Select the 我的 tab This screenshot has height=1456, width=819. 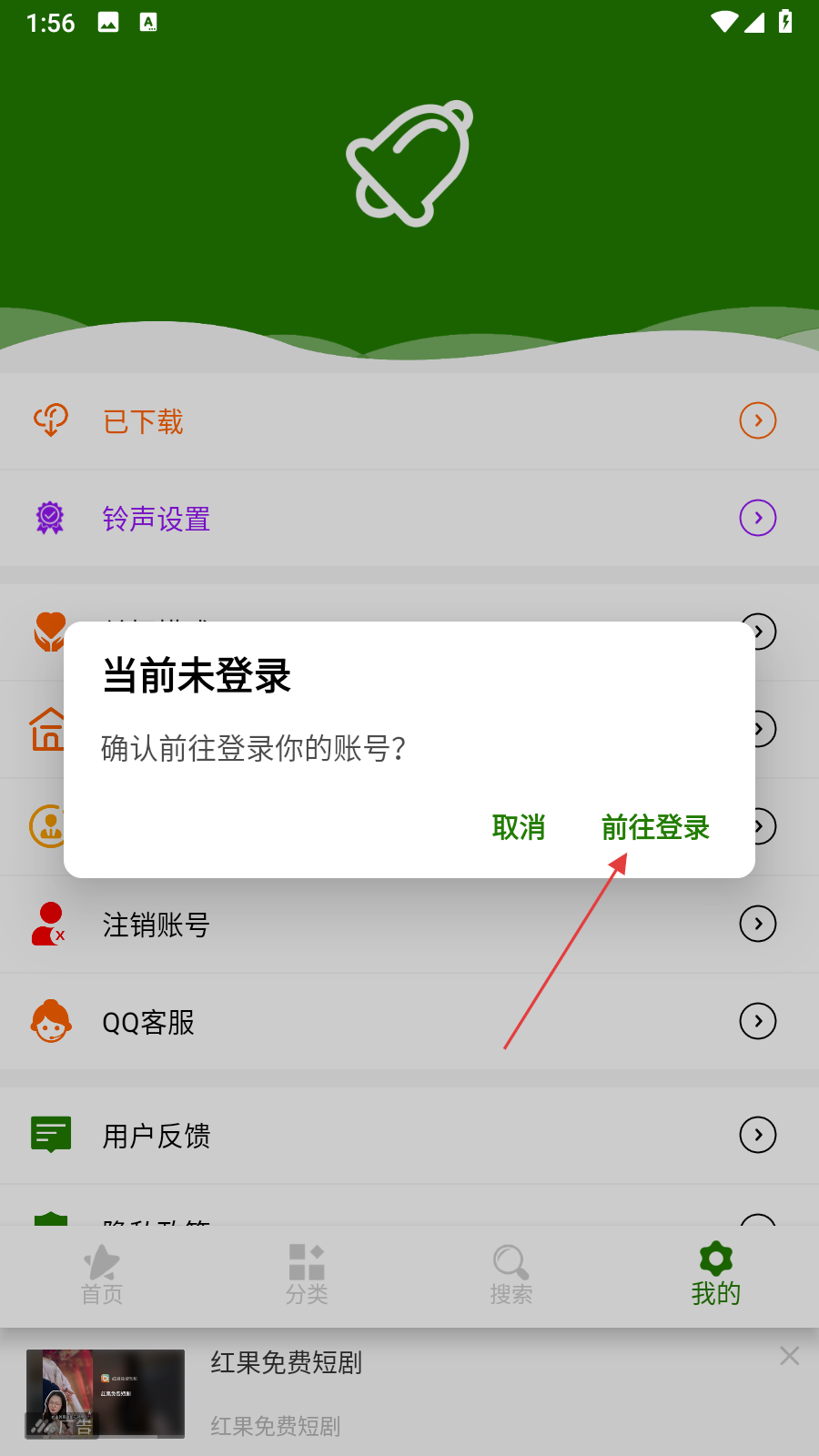[x=716, y=1276]
